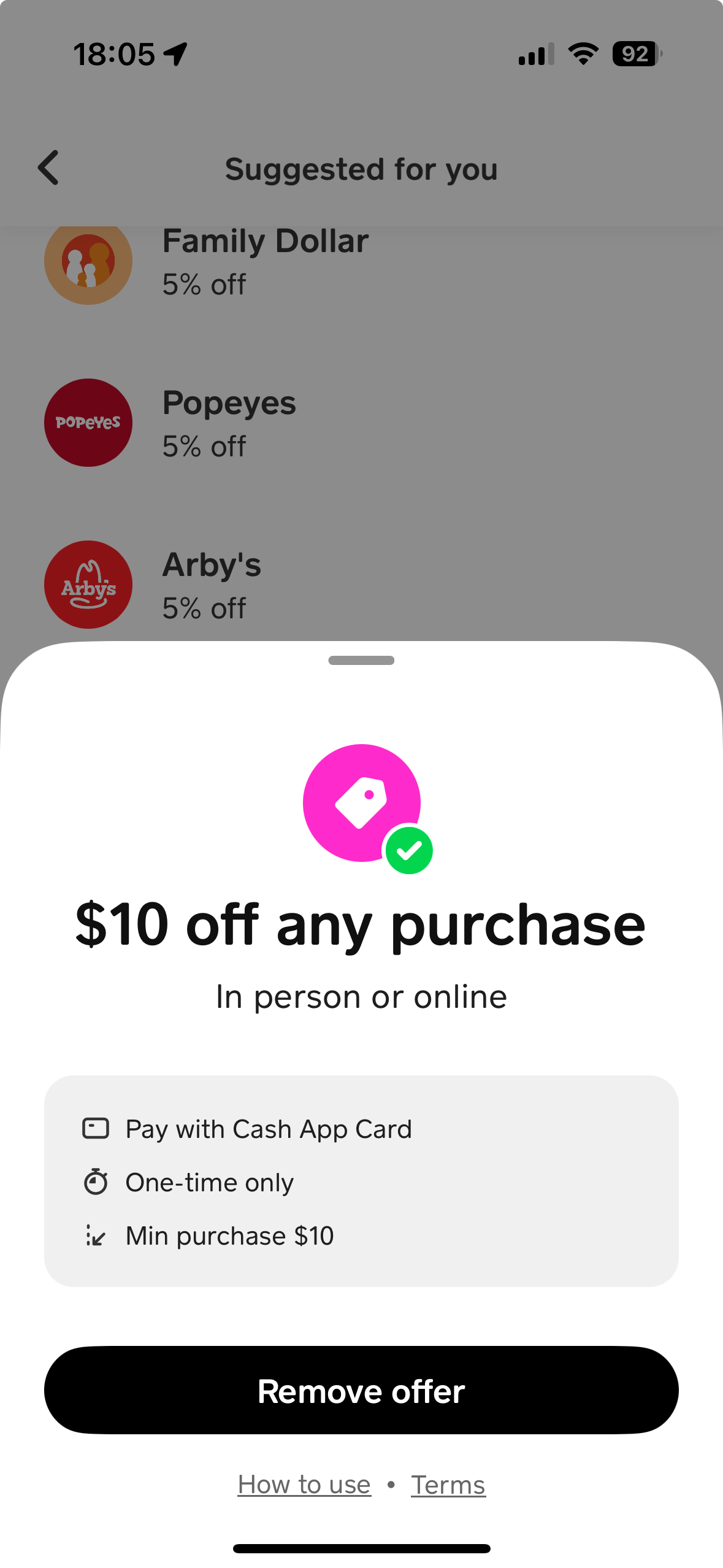View the Arby's 5% off offer
The width and height of the screenshot is (723, 1568).
tap(212, 585)
